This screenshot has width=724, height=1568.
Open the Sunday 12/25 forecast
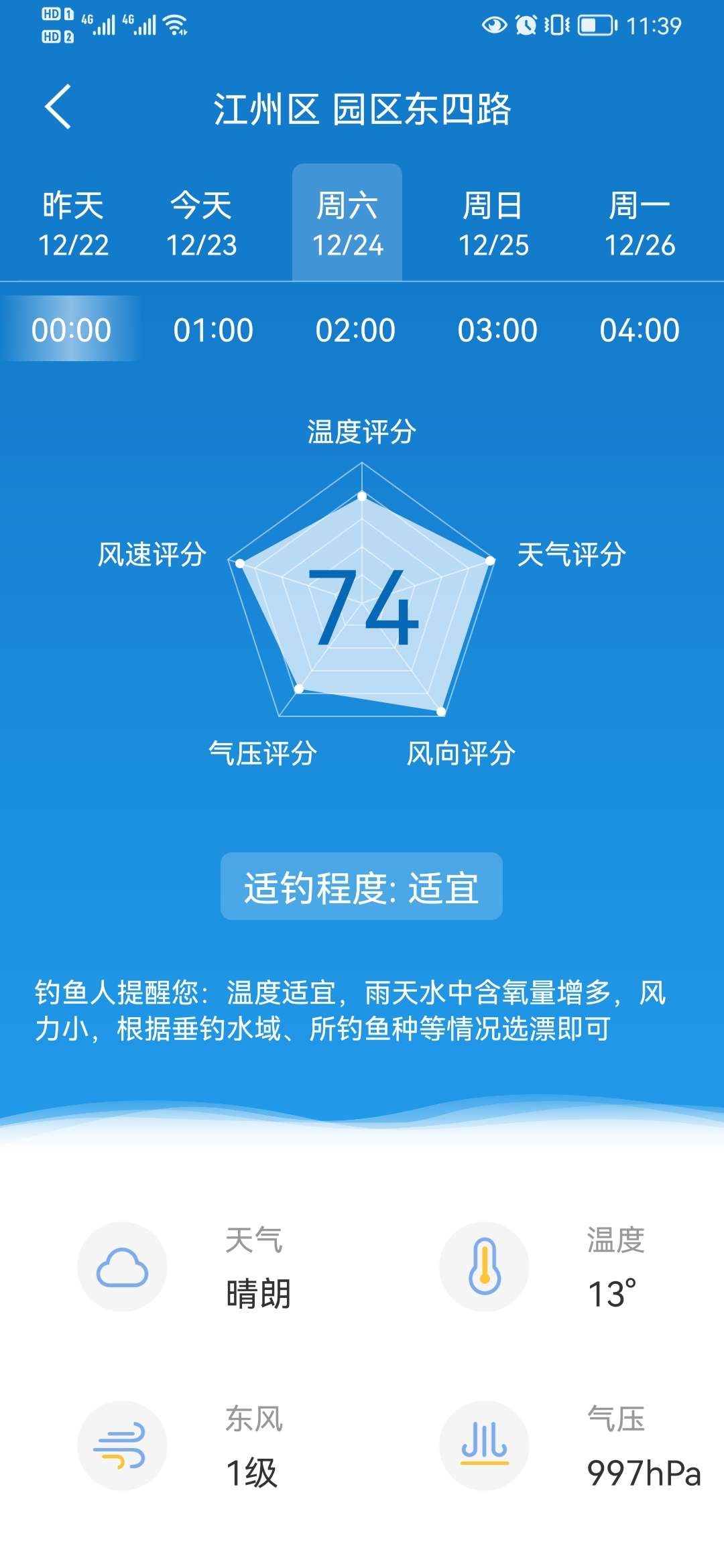click(x=493, y=224)
